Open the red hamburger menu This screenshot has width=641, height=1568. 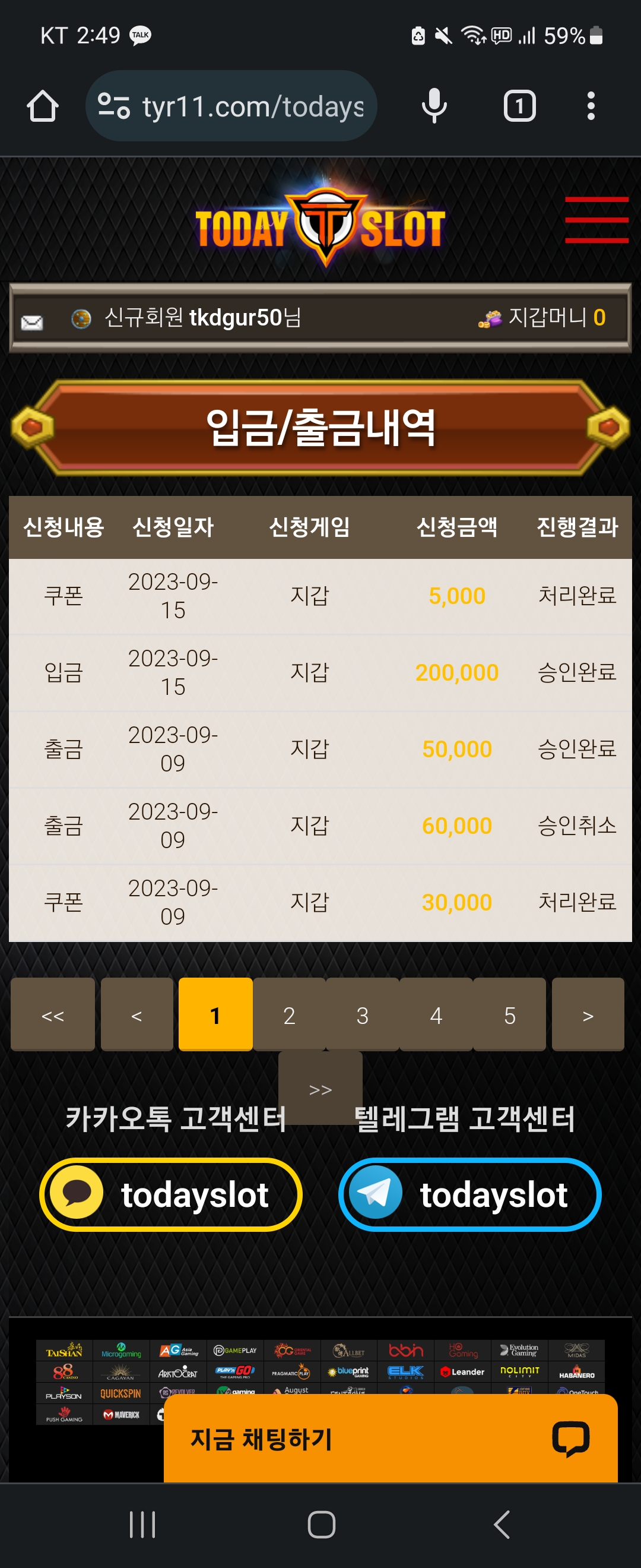[x=596, y=220]
